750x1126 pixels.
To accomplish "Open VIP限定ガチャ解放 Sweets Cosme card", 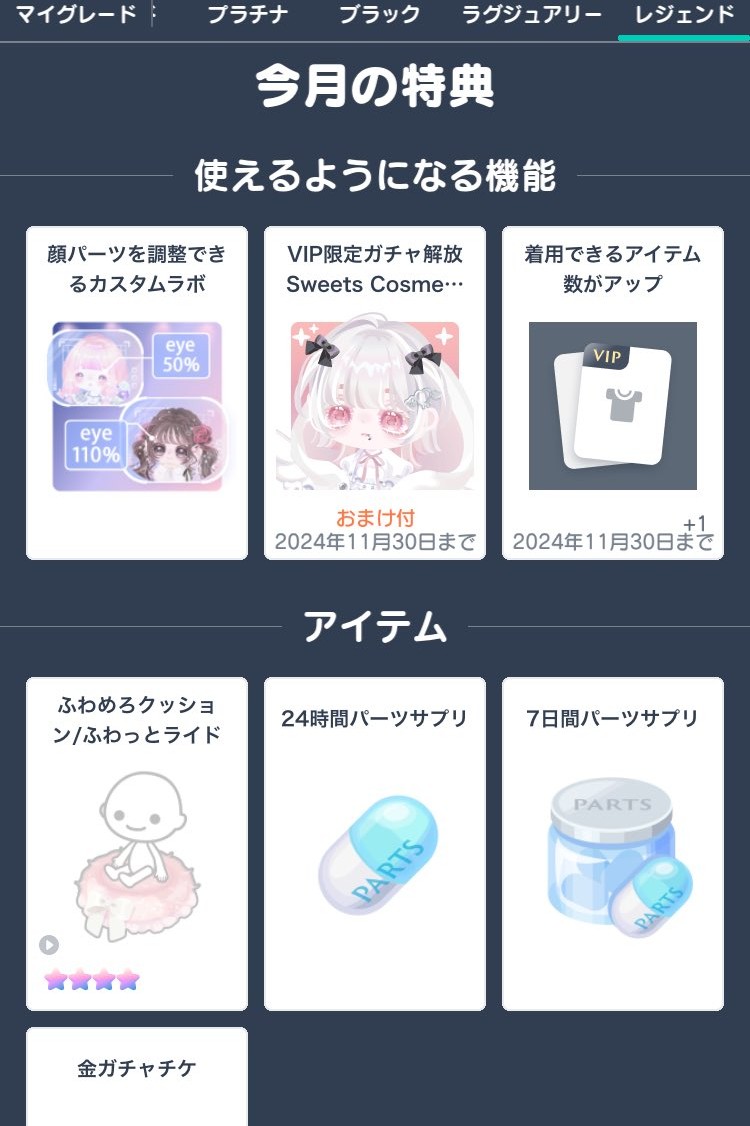I will 375,392.
